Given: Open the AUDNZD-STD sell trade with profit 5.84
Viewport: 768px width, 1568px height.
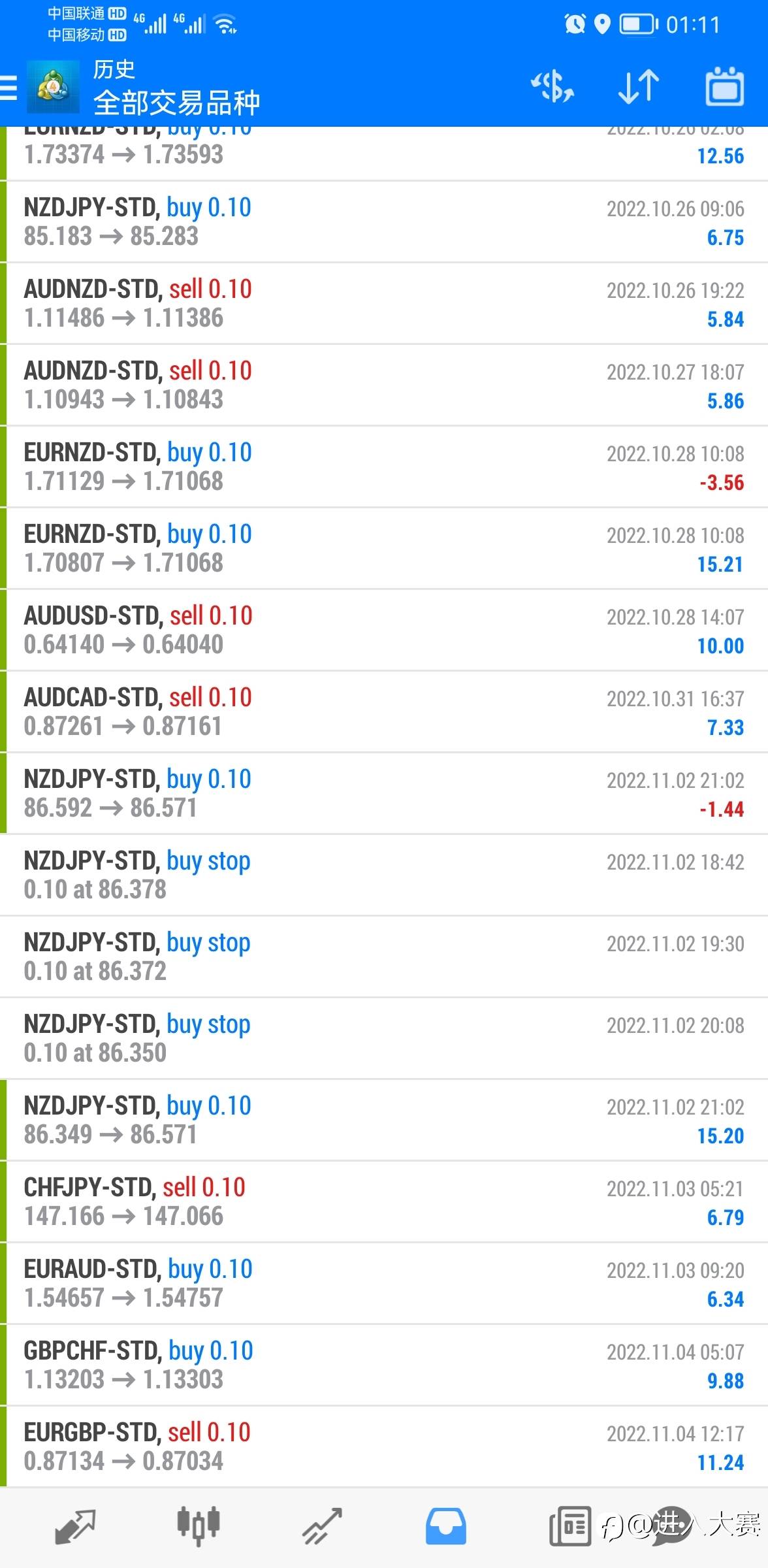Looking at the screenshot, I should pos(384,304).
